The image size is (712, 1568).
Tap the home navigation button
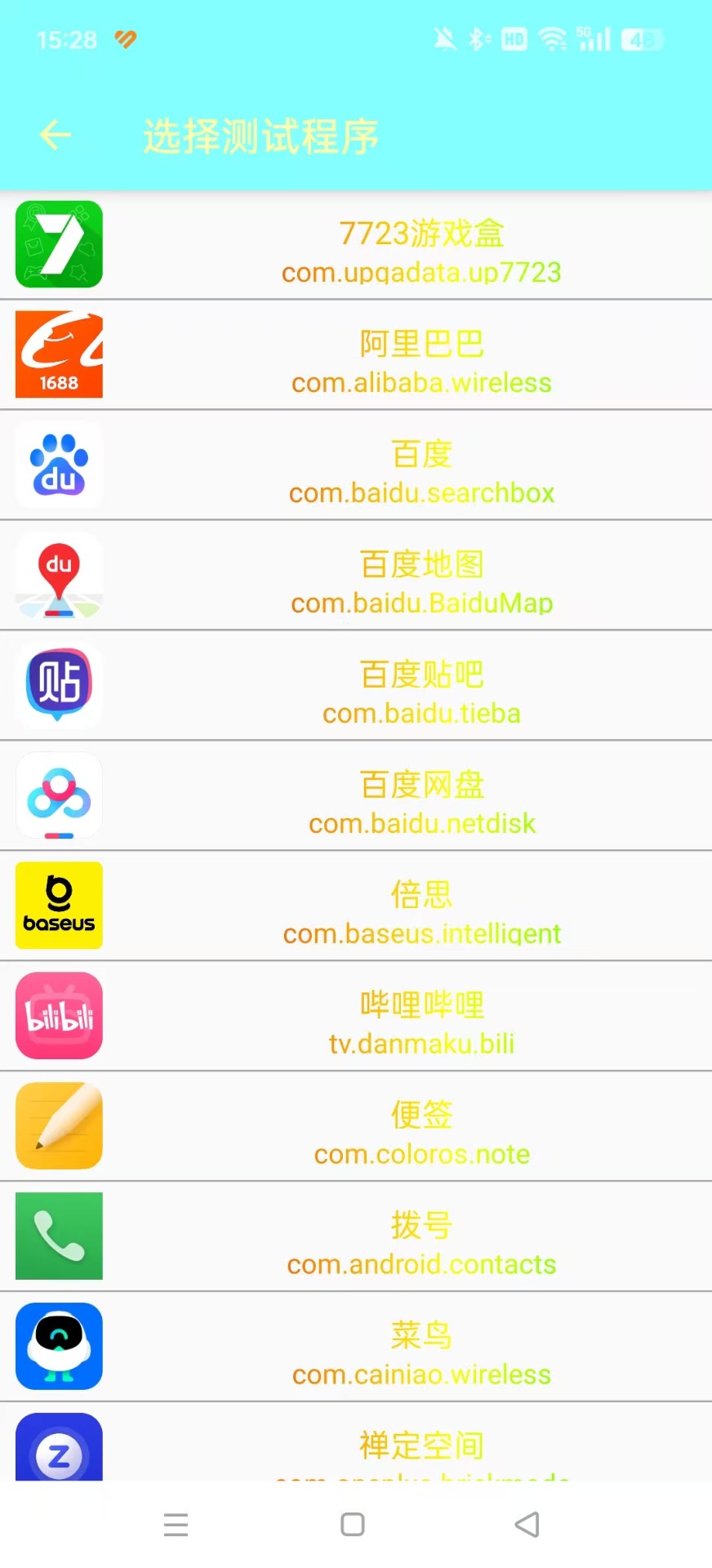(x=352, y=1524)
